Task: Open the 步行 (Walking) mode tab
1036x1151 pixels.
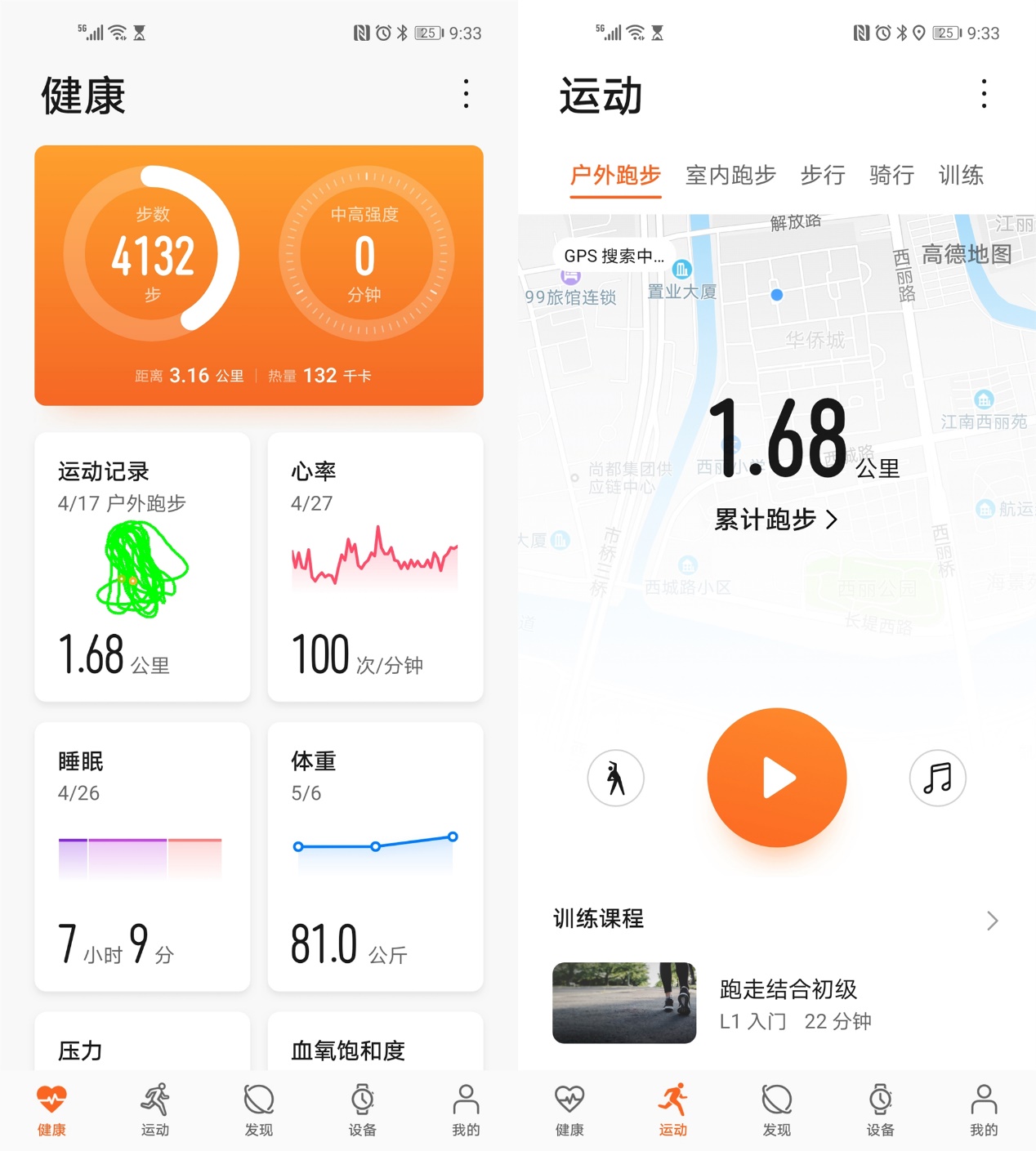Action: click(x=822, y=176)
